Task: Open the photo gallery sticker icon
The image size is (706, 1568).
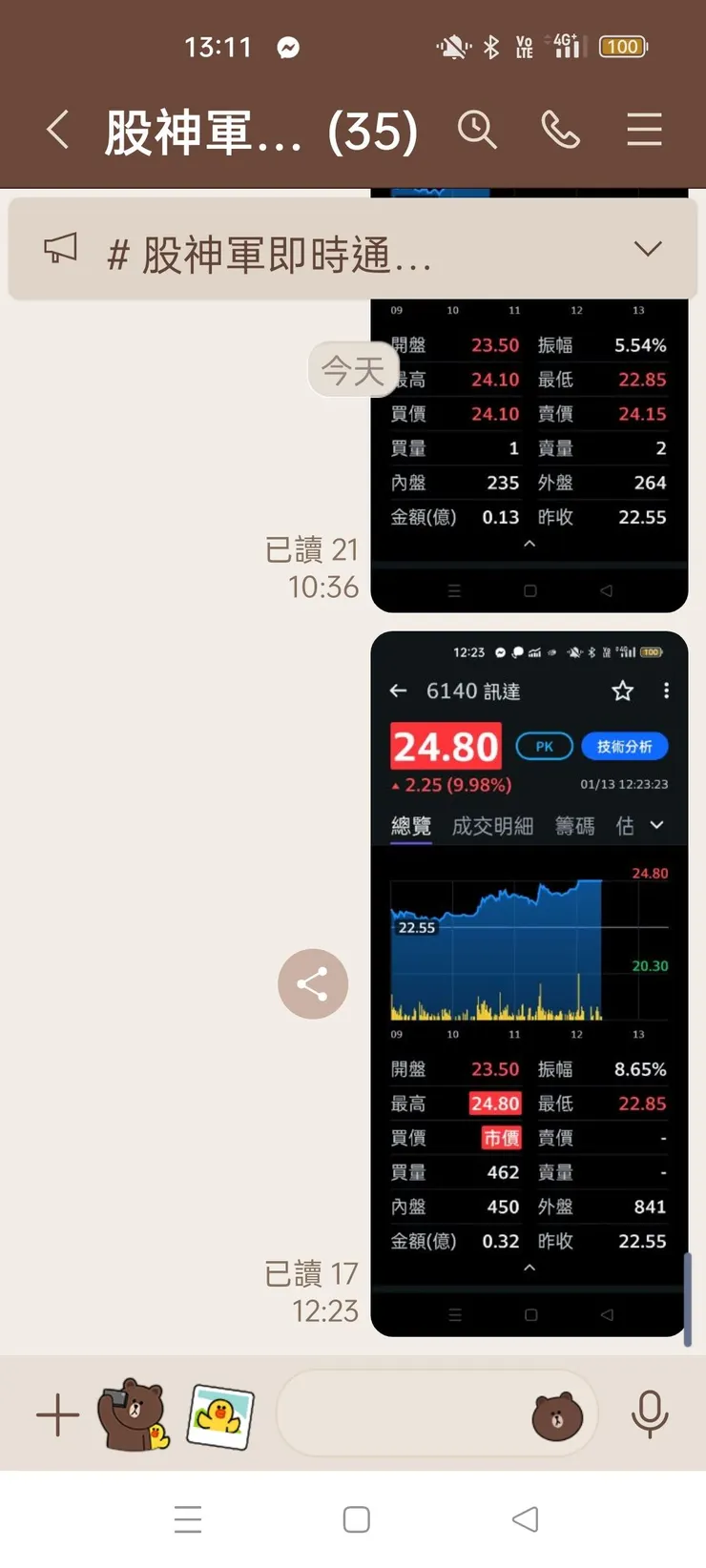Action: coord(219,1414)
